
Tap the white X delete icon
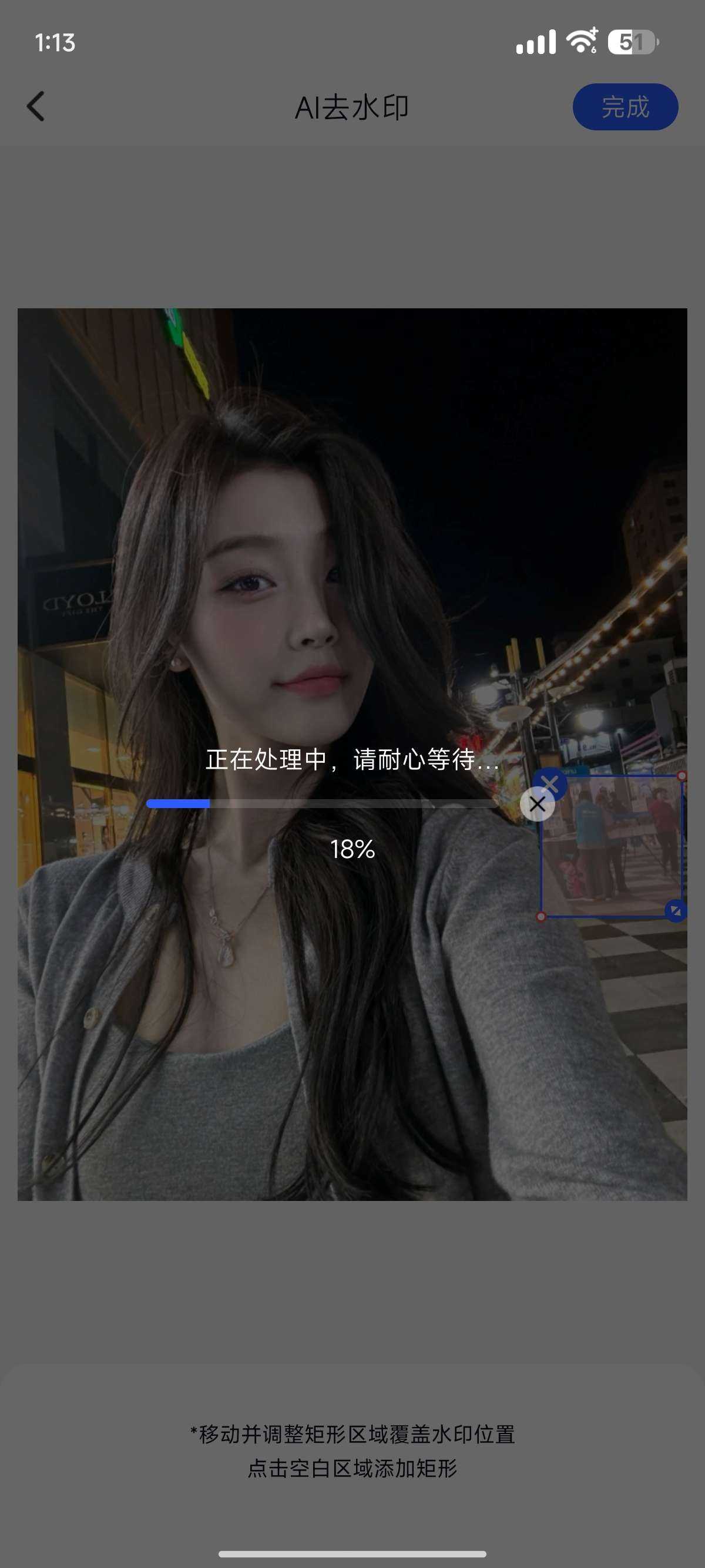pyautogui.click(x=538, y=805)
